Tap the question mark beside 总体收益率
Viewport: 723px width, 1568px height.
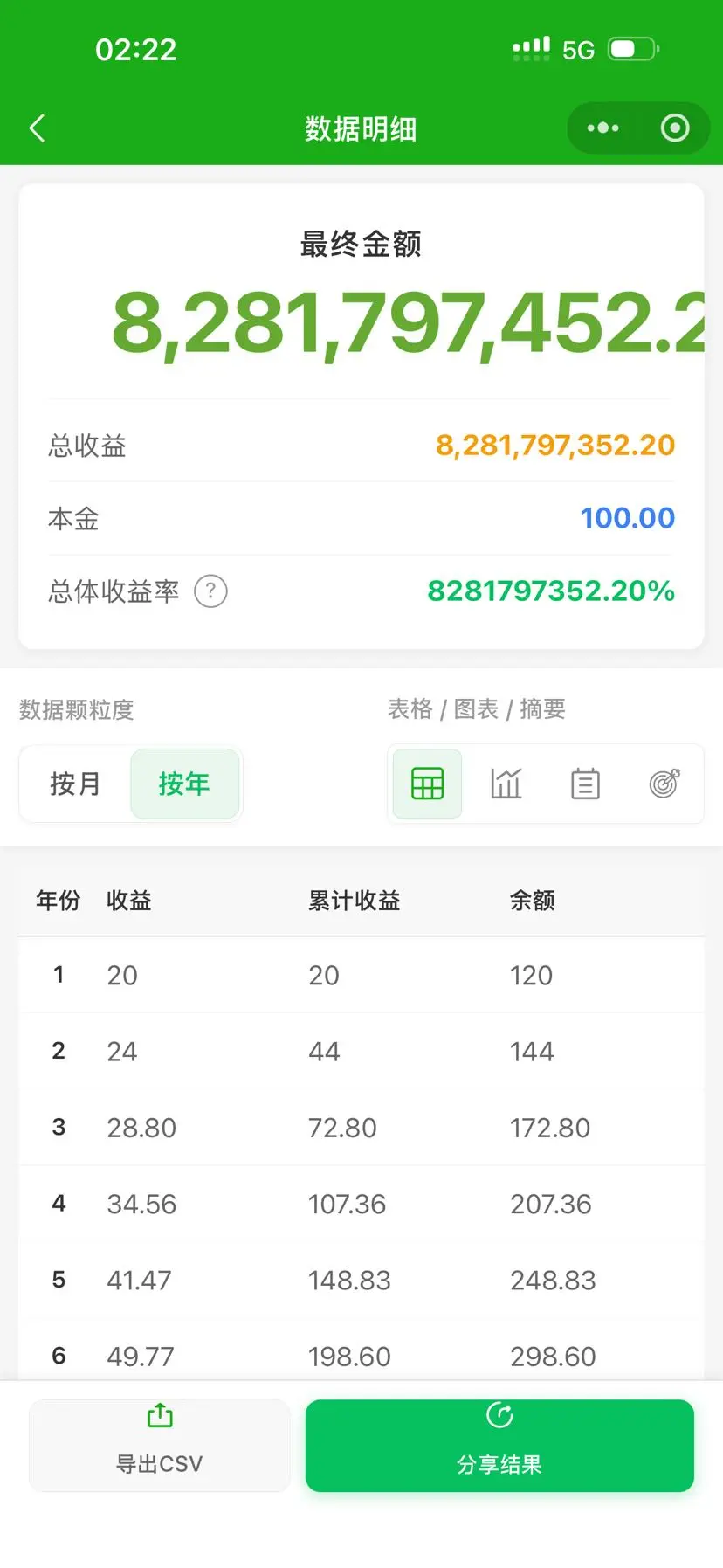pos(210,591)
